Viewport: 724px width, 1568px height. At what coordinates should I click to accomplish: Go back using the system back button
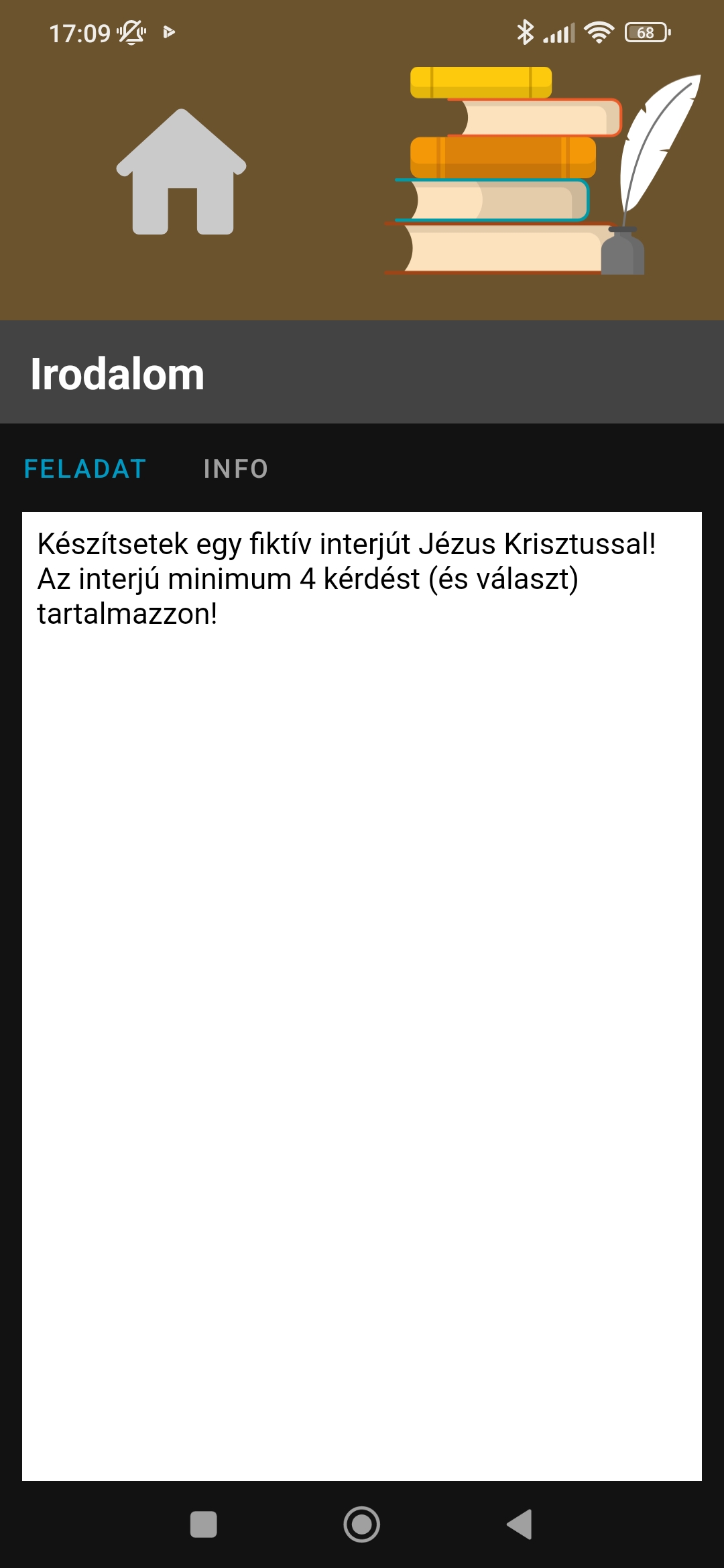pos(520,1524)
